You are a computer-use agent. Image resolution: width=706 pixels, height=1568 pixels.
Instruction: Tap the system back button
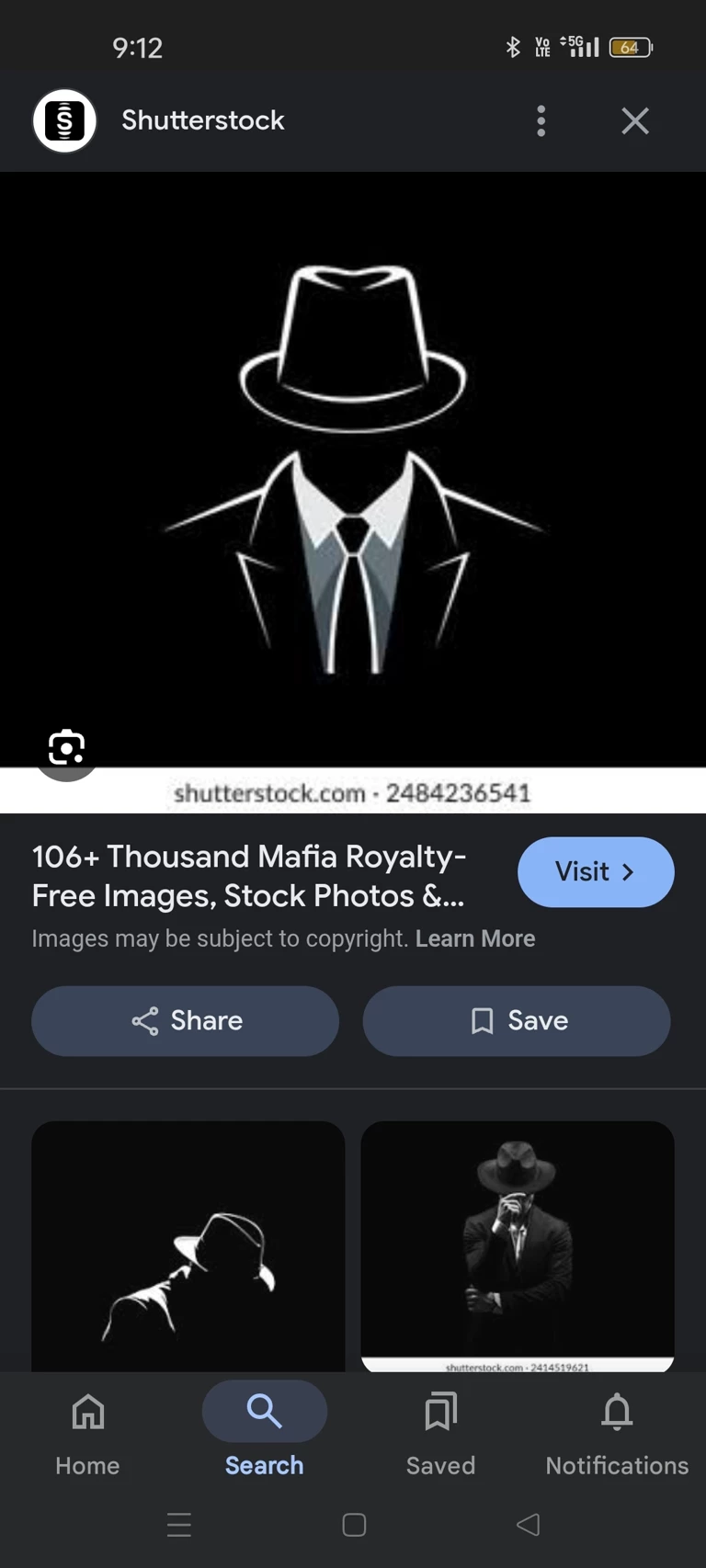(528, 1525)
